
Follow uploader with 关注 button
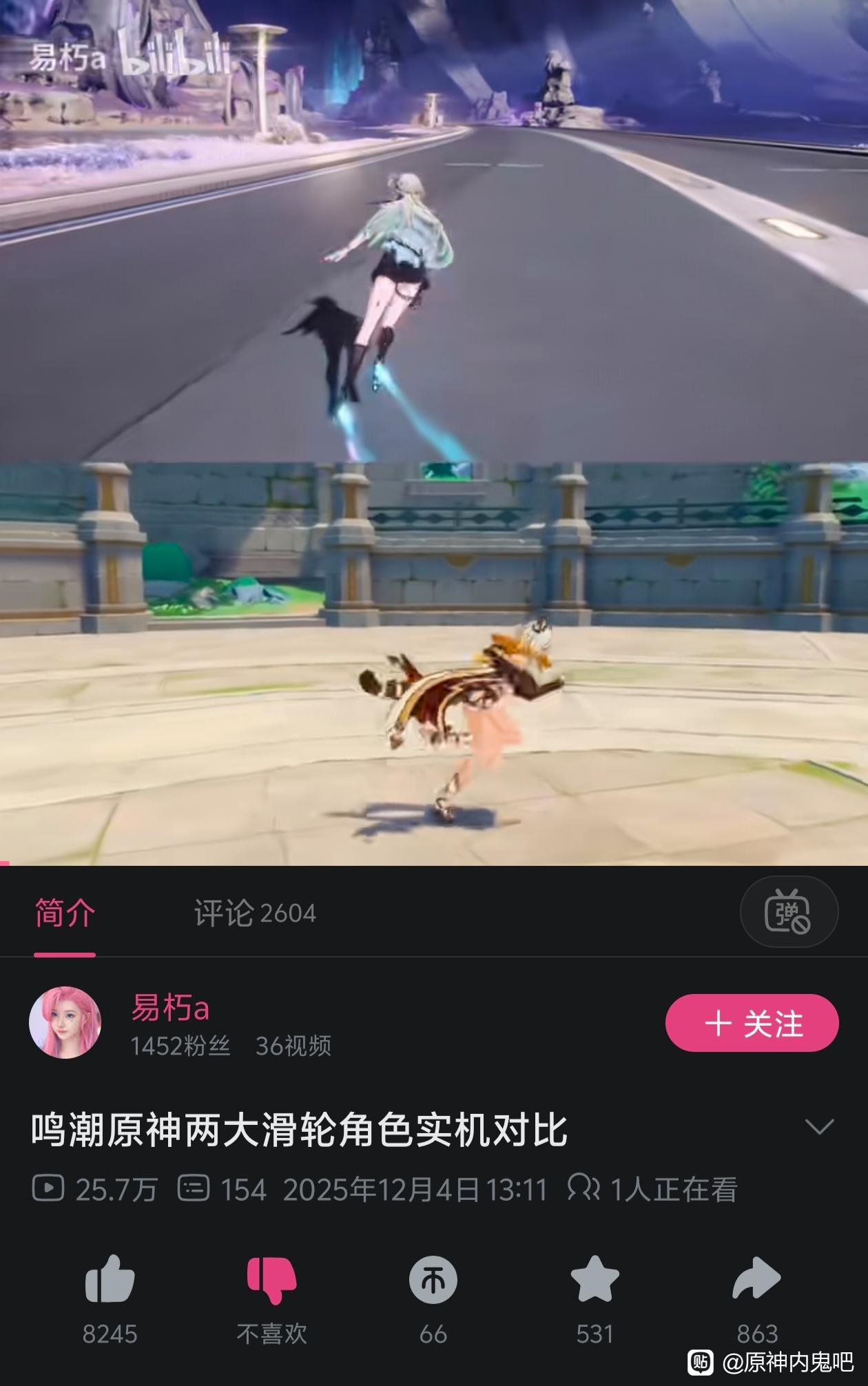click(752, 1023)
